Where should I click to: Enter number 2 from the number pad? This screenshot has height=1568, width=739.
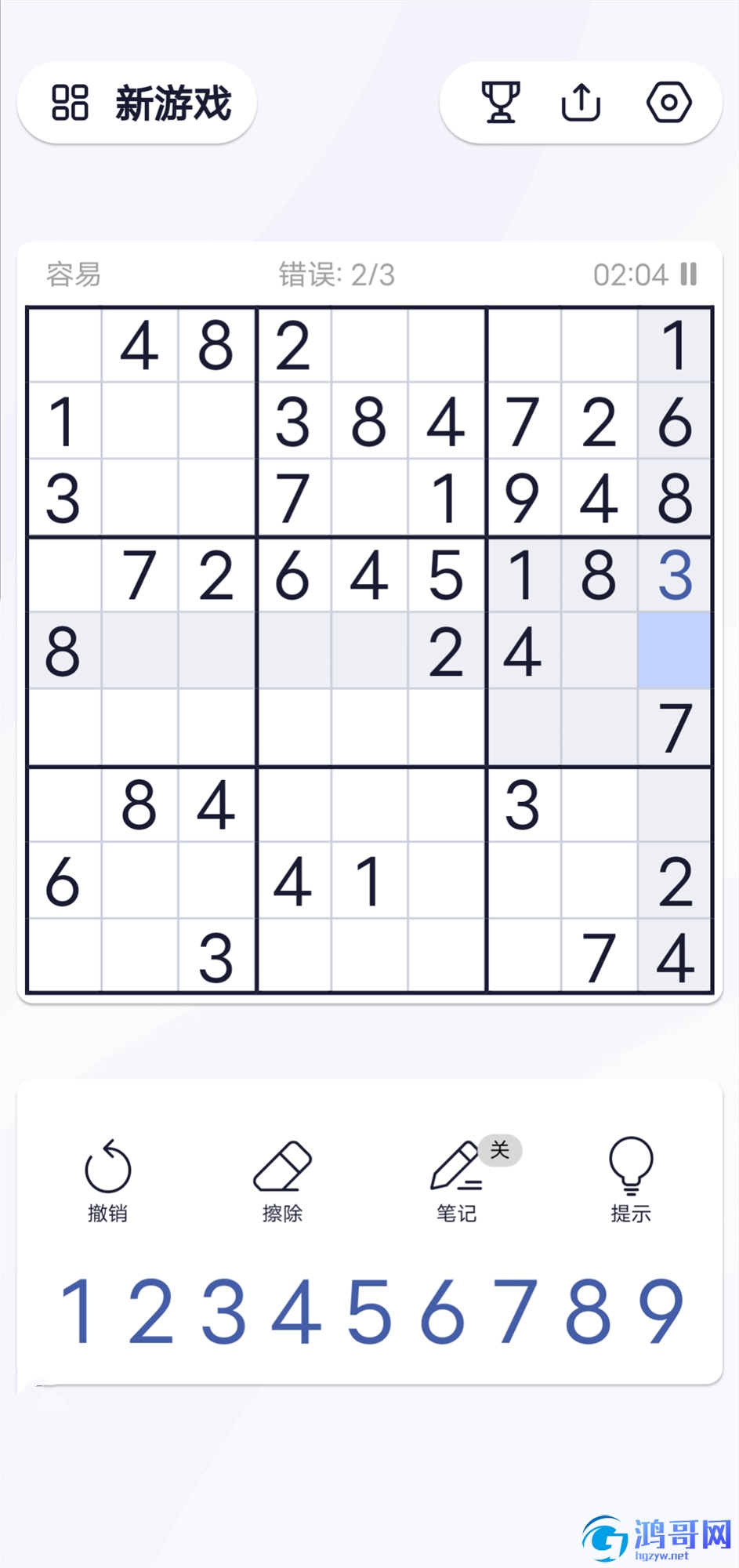click(150, 1311)
